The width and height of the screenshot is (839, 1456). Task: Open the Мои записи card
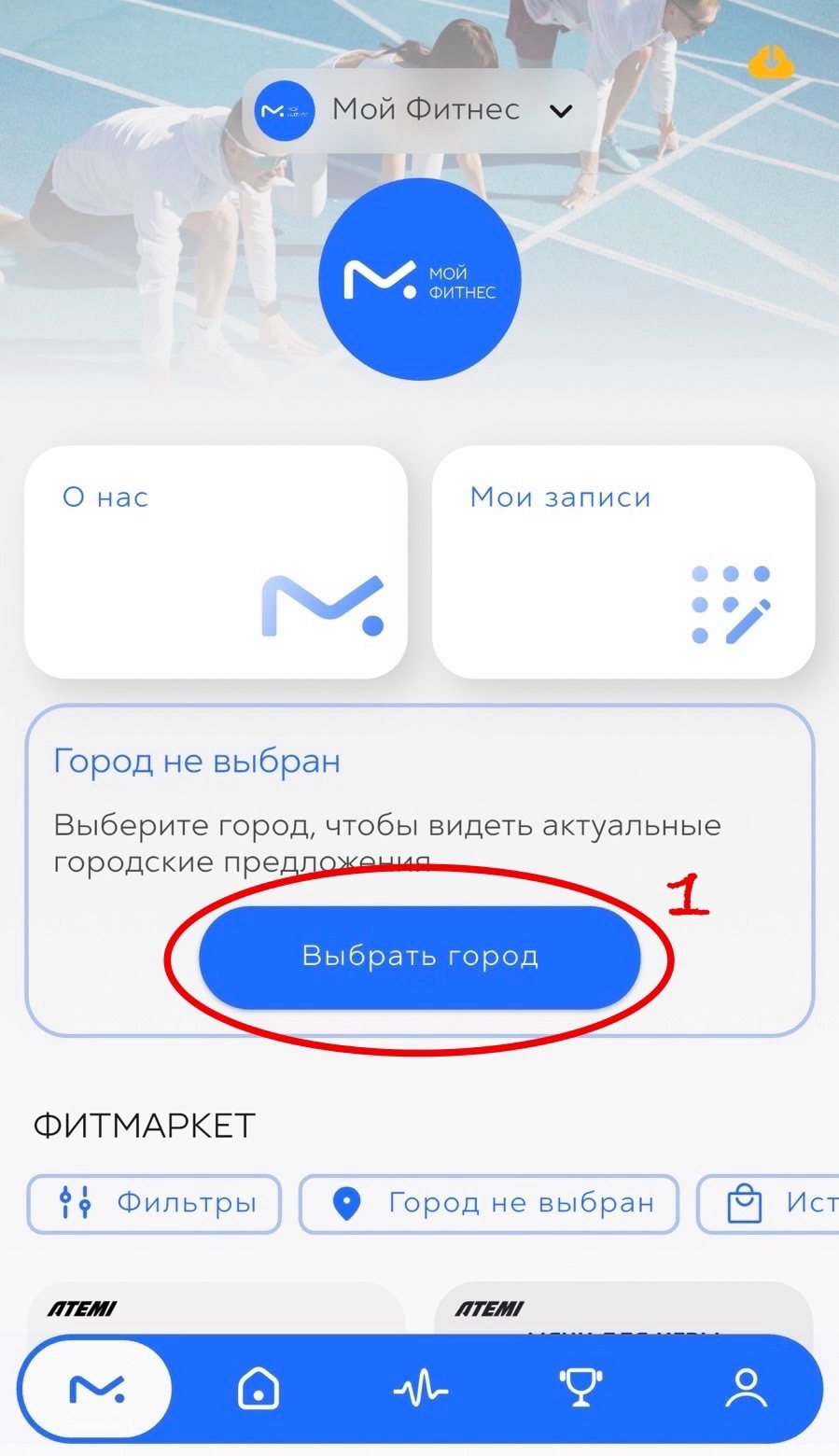(622, 561)
